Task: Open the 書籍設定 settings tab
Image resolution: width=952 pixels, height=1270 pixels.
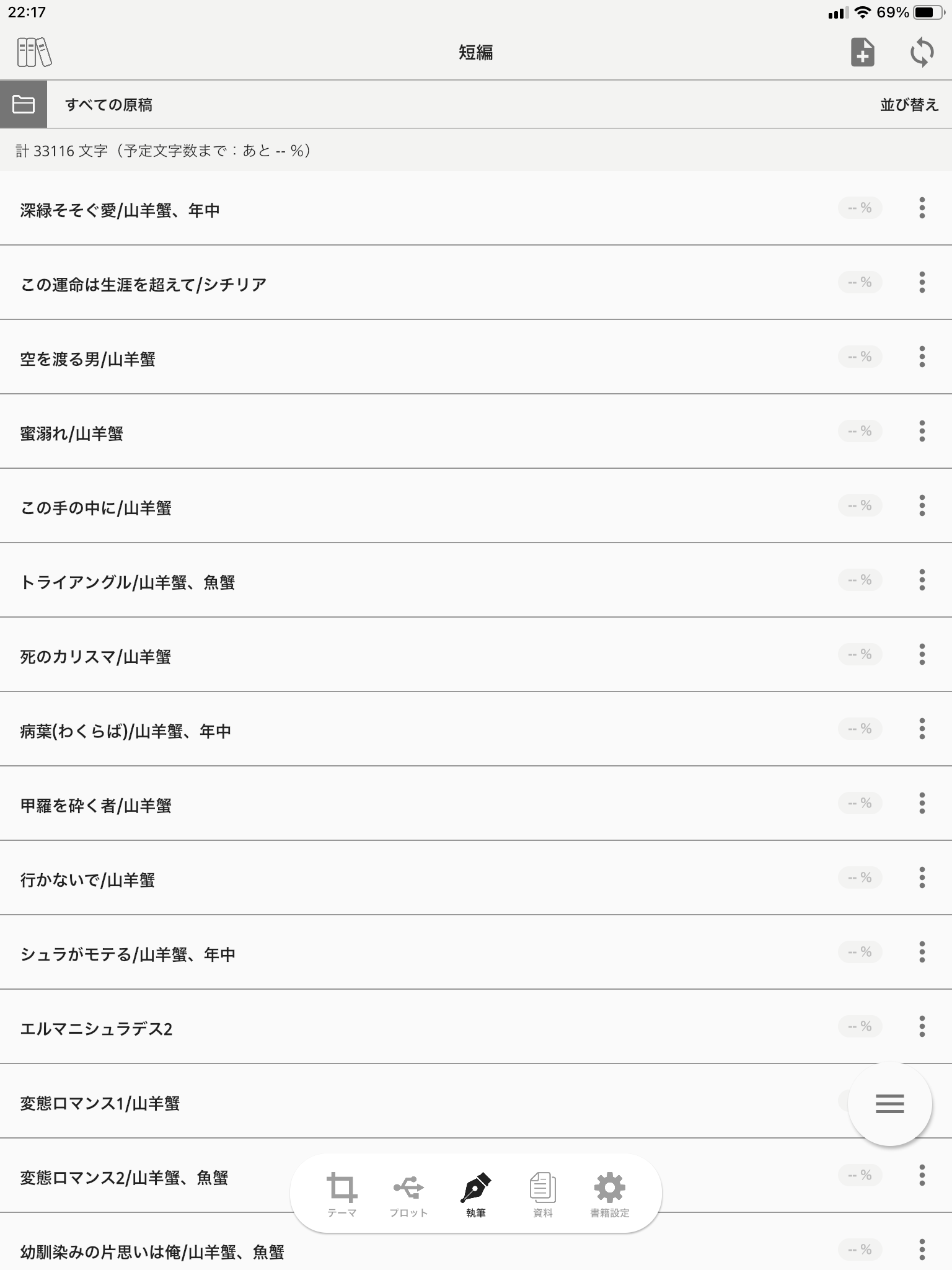Action: coord(609,1195)
